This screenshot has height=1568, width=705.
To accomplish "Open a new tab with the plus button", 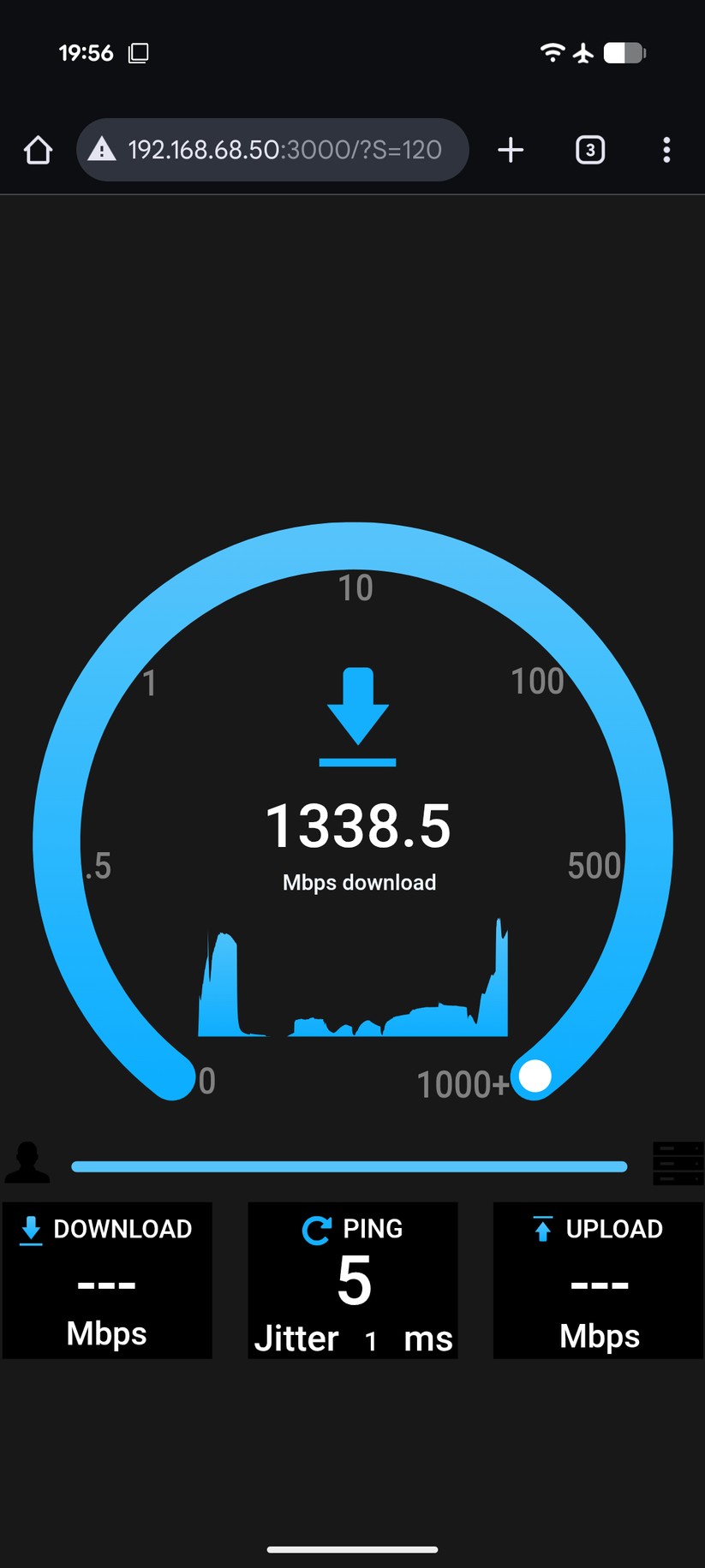I will pos(511,150).
